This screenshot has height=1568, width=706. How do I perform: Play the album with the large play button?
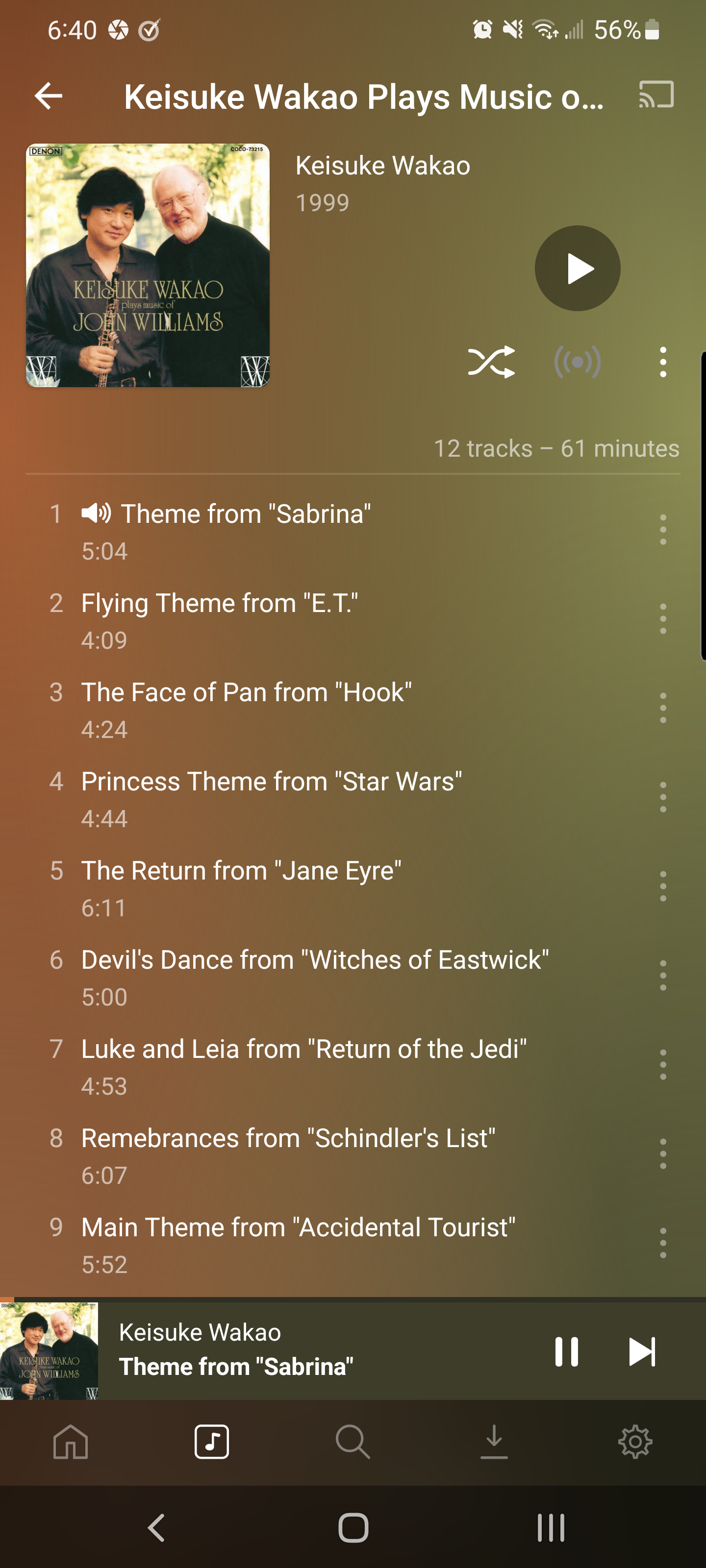click(x=577, y=269)
